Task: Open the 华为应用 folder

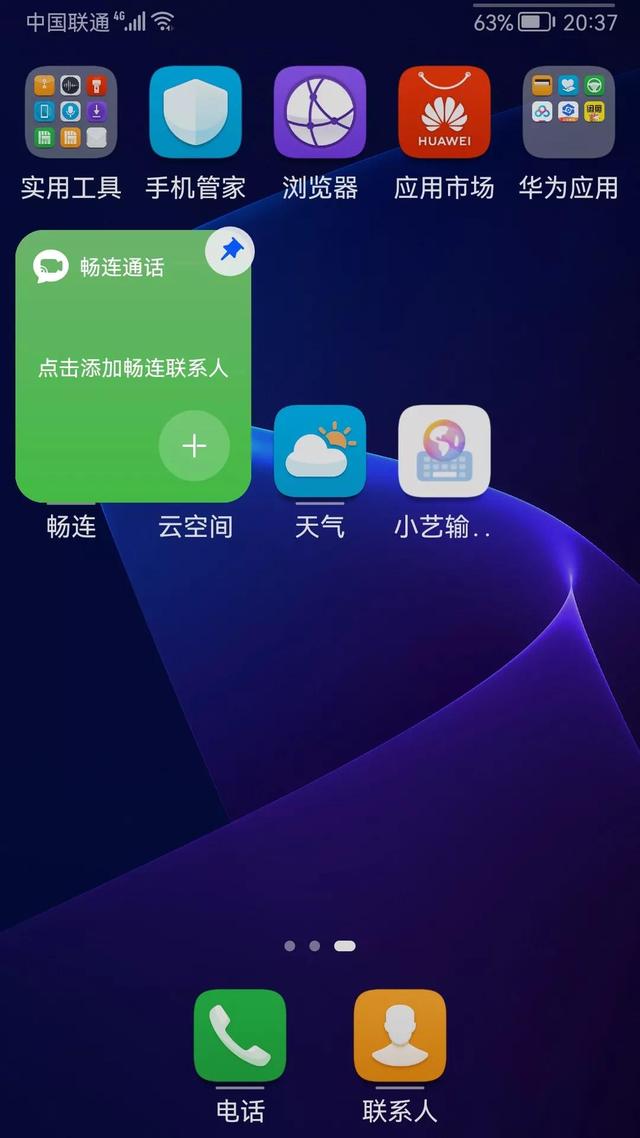Action: pos(568,112)
